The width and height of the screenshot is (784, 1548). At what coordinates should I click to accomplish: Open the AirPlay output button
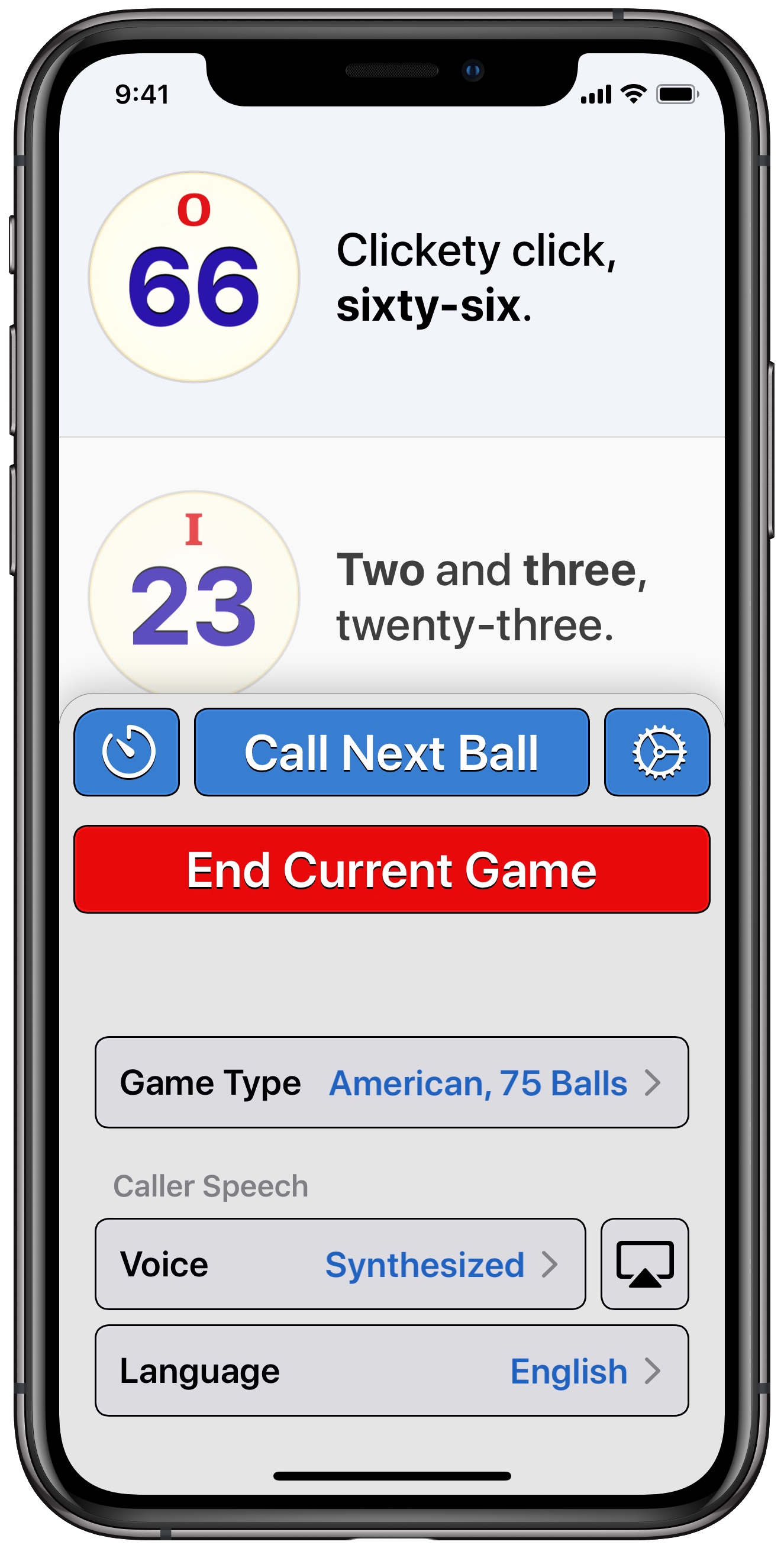644,1264
